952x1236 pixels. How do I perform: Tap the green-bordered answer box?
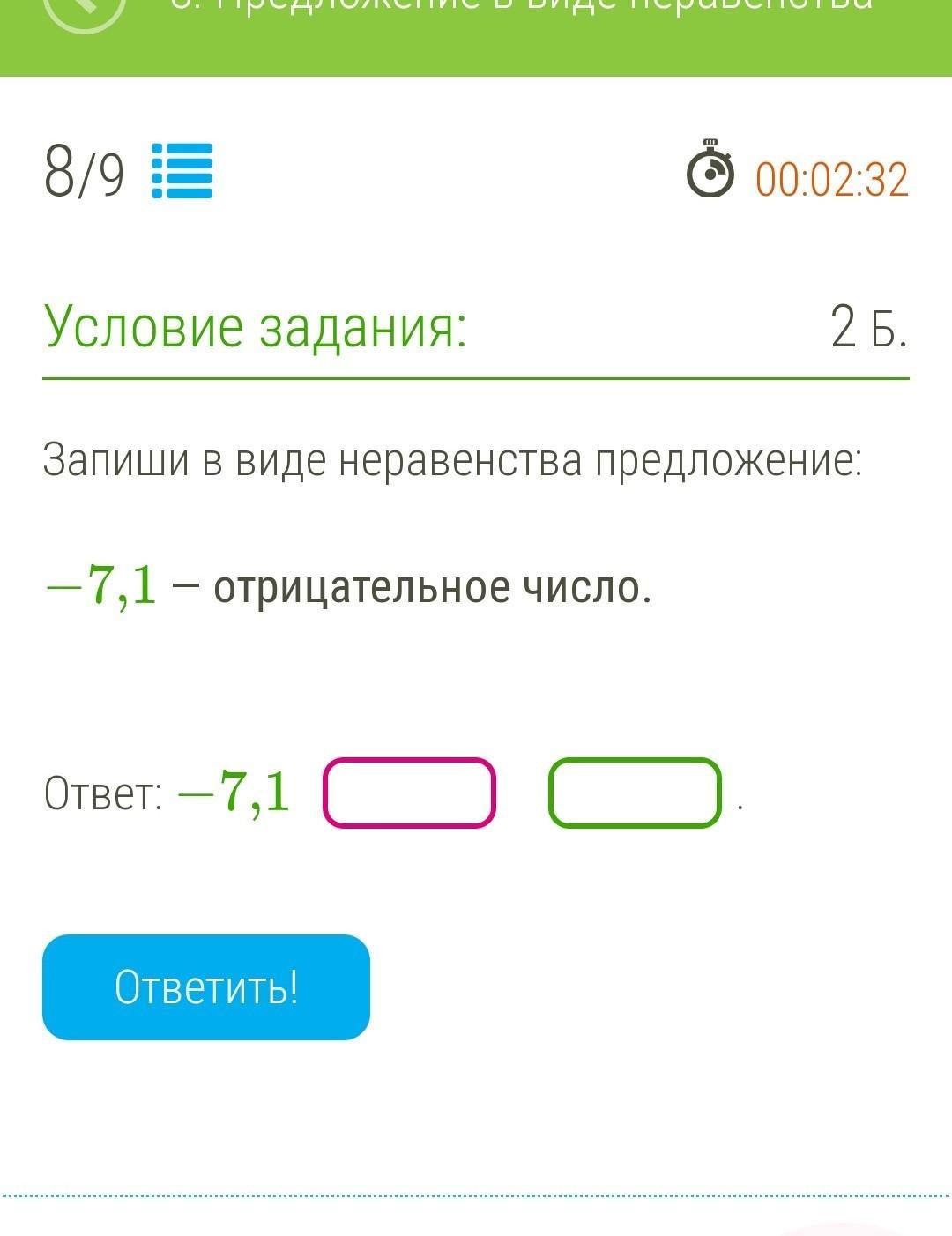(x=635, y=793)
